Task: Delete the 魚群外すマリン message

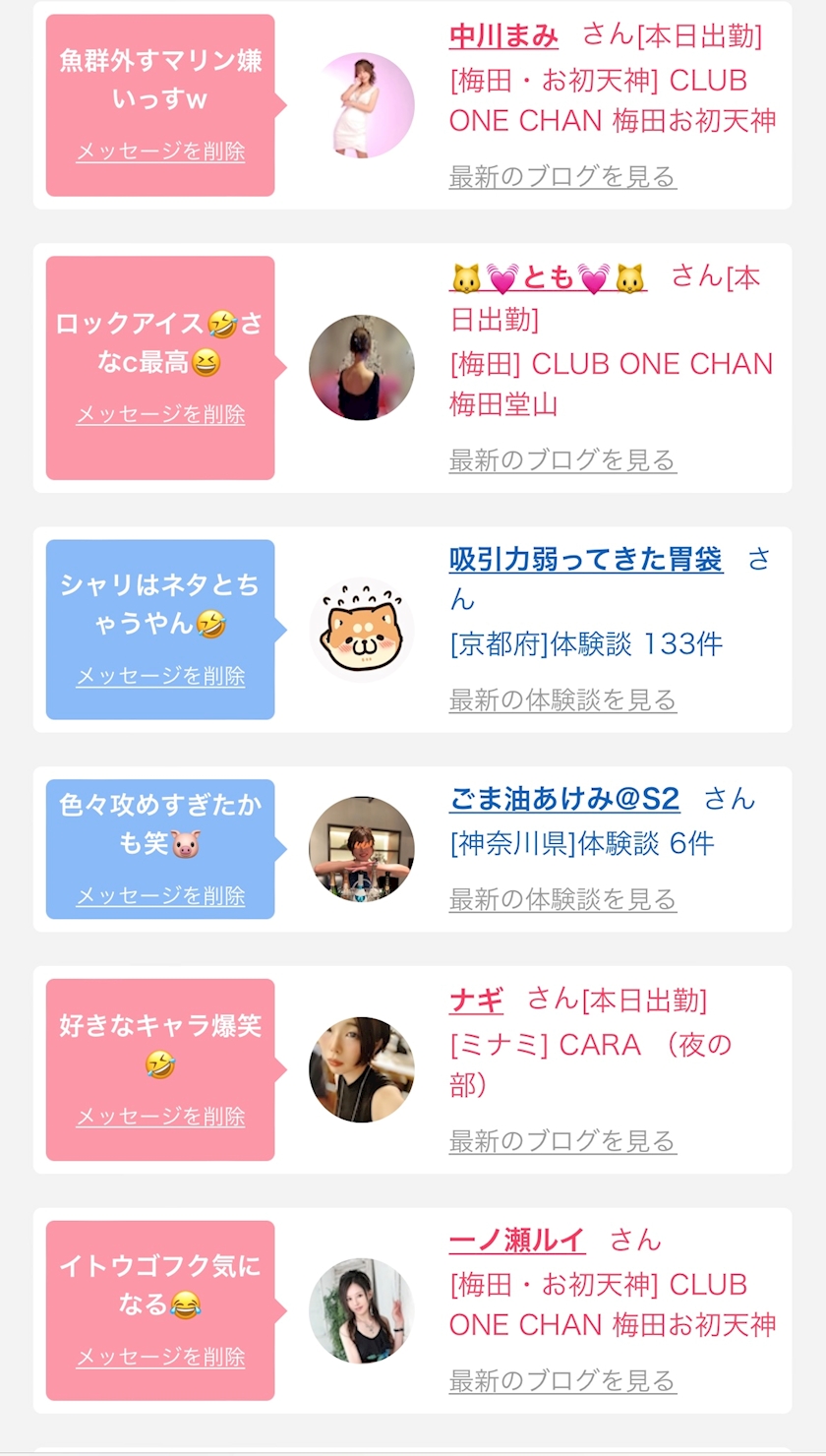Action: tap(160, 152)
